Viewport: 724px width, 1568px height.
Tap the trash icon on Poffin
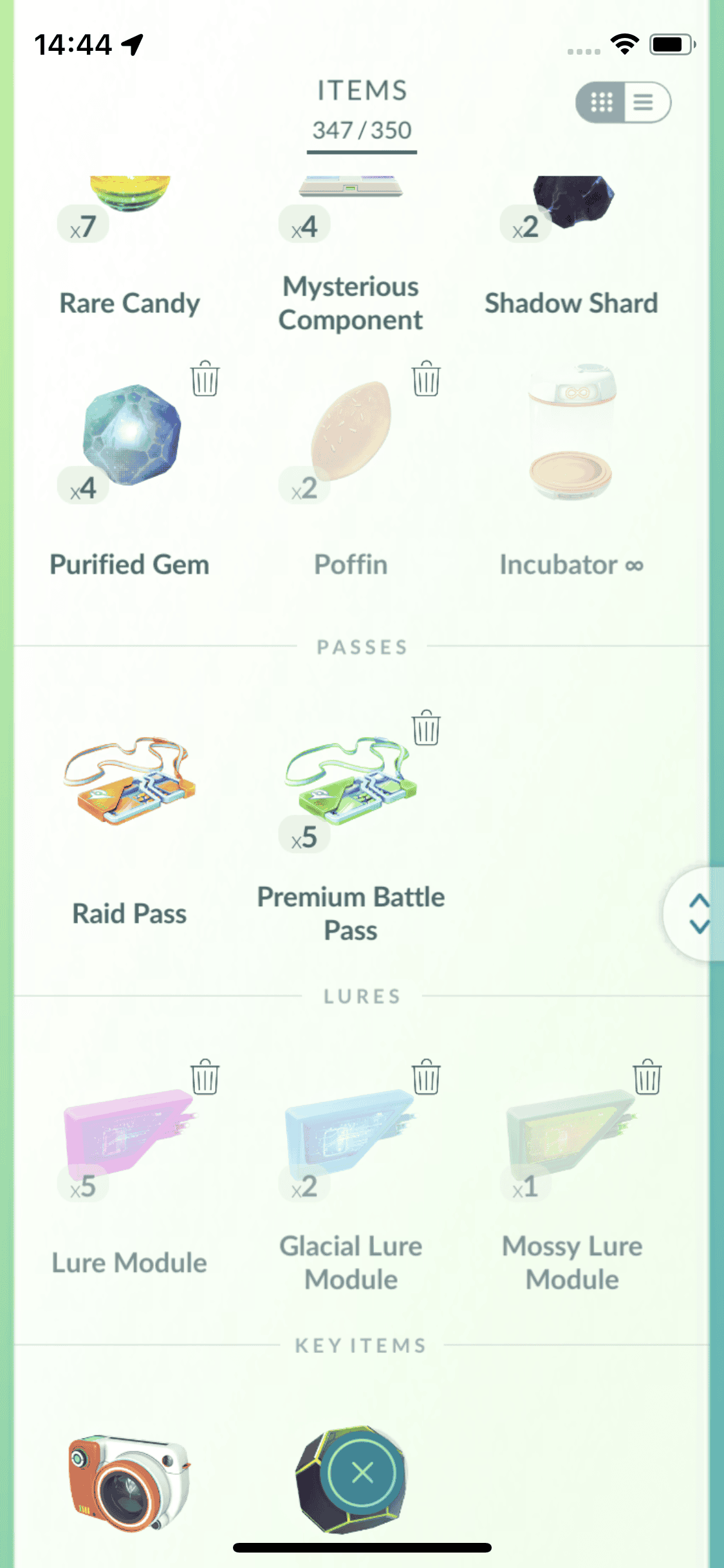(425, 378)
